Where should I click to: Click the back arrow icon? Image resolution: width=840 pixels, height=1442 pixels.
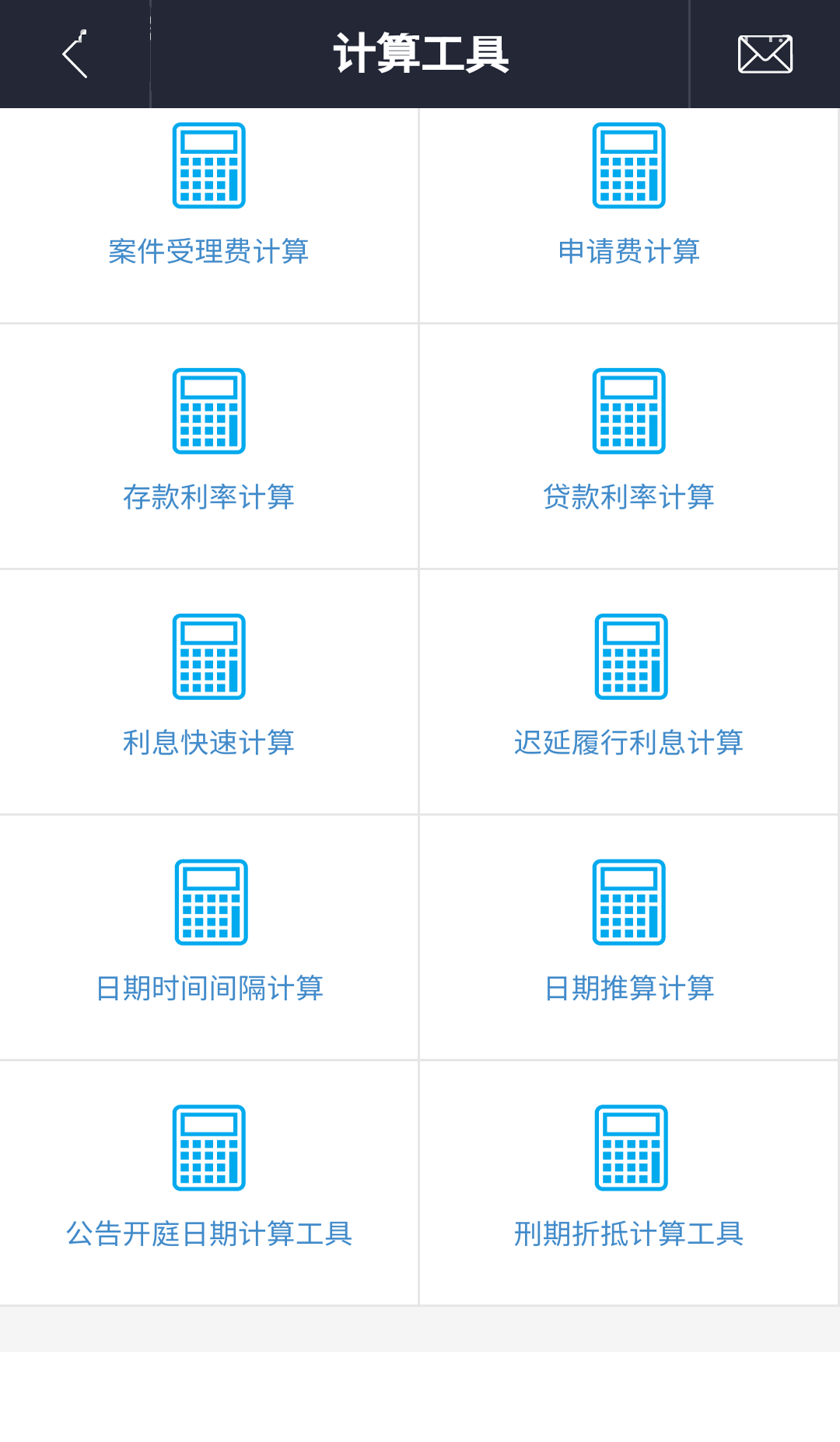pyautogui.click(x=75, y=53)
